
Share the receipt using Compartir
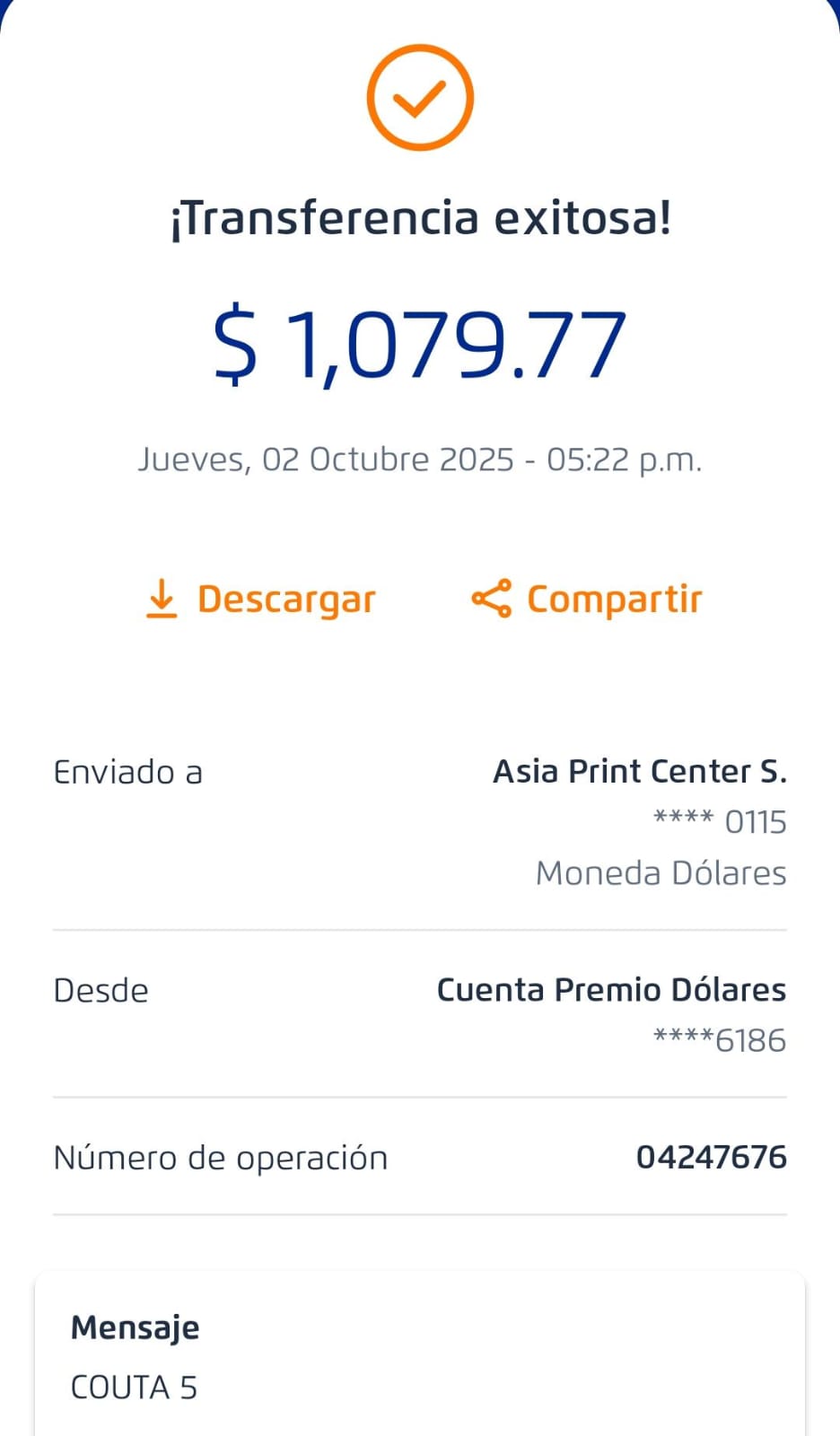pos(587,600)
